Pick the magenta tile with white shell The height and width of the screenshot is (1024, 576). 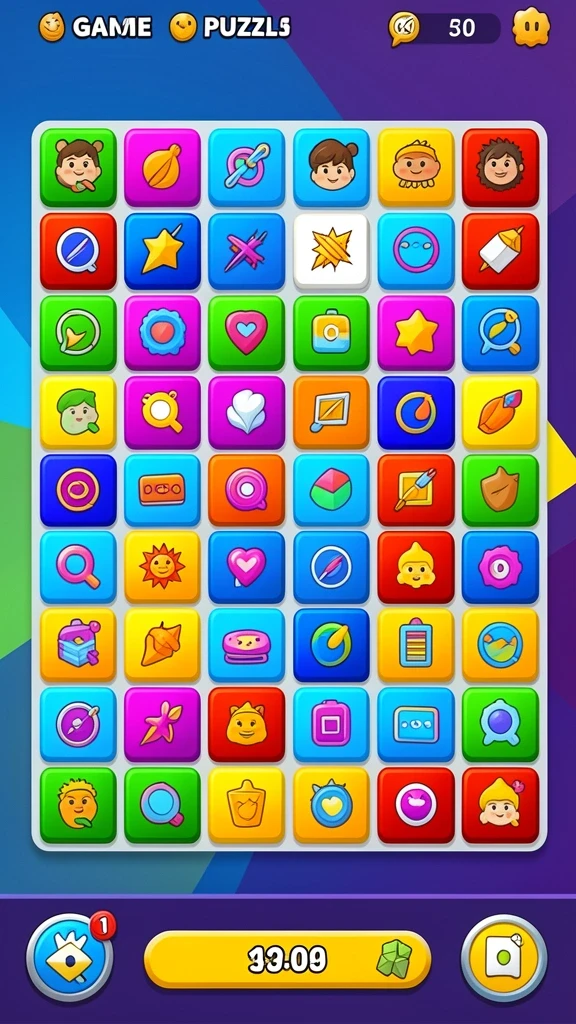(x=246, y=413)
